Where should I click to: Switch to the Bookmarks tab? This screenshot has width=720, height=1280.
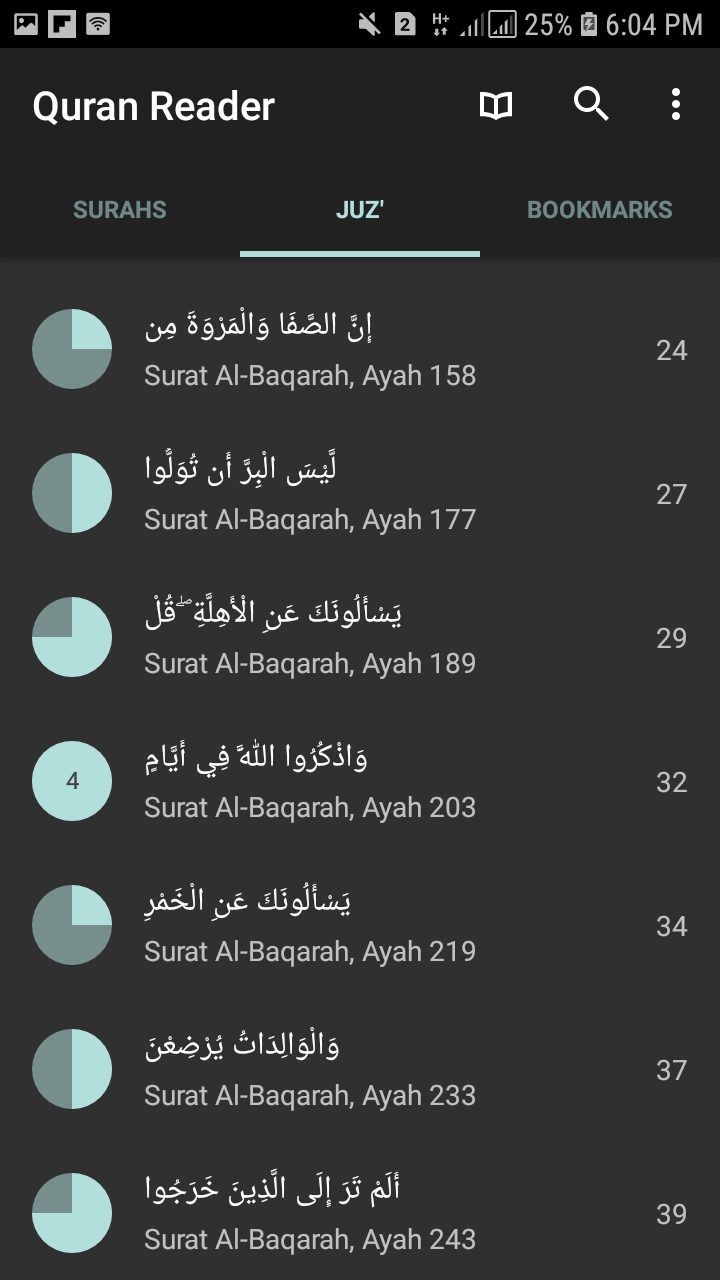[x=600, y=210]
